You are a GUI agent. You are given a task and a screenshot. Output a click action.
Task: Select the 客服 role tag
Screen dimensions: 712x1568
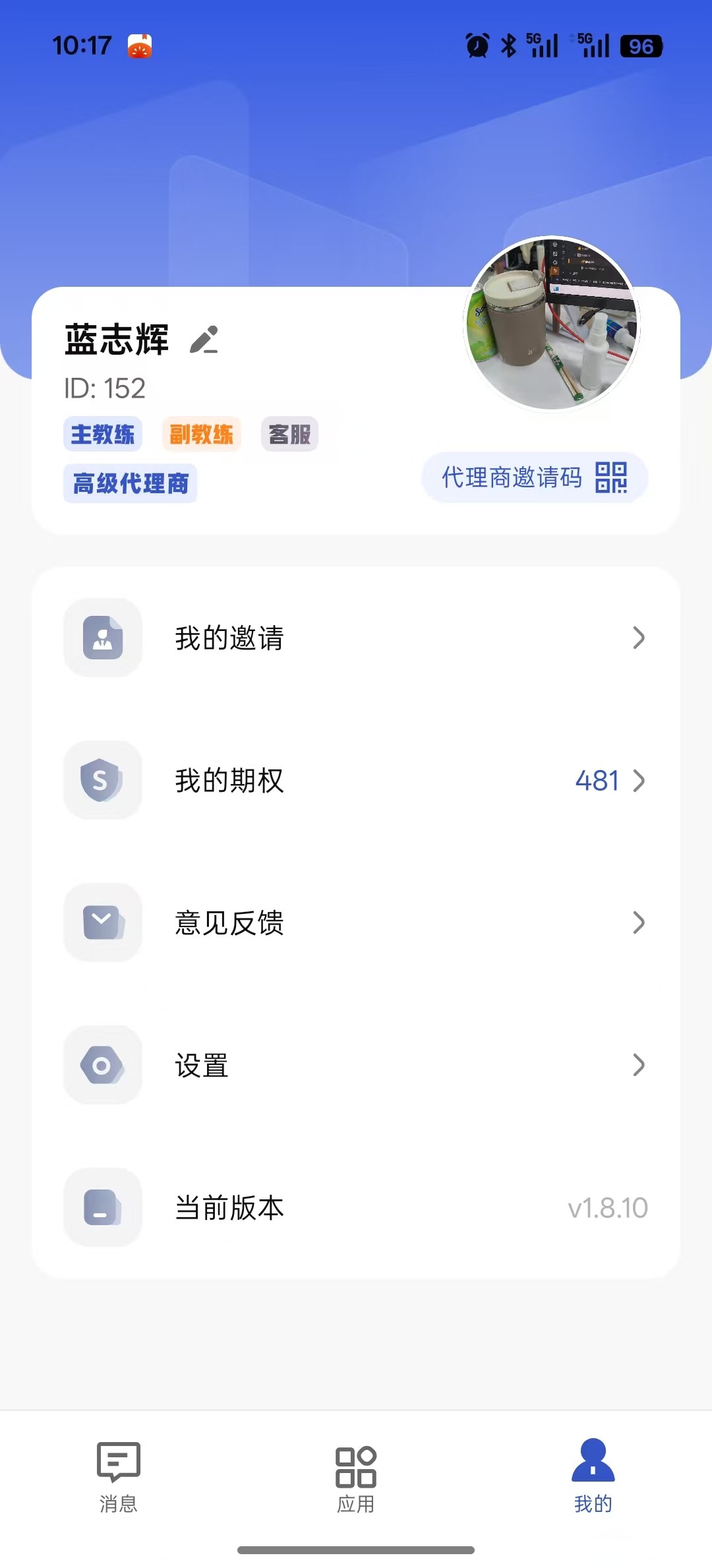coord(289,434)
